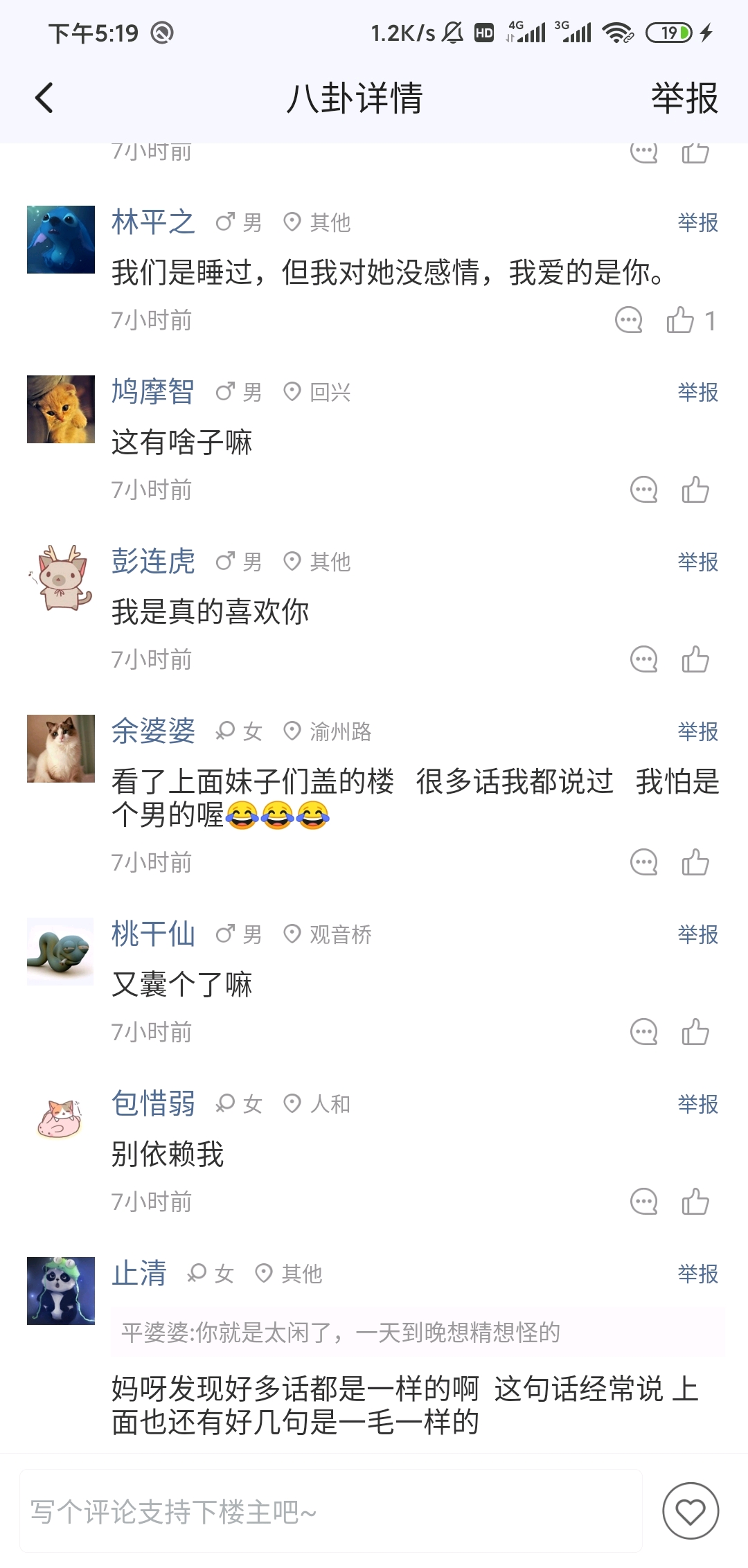
Task: Go back from 八卦详情 page
Action: tap(44, 98)
